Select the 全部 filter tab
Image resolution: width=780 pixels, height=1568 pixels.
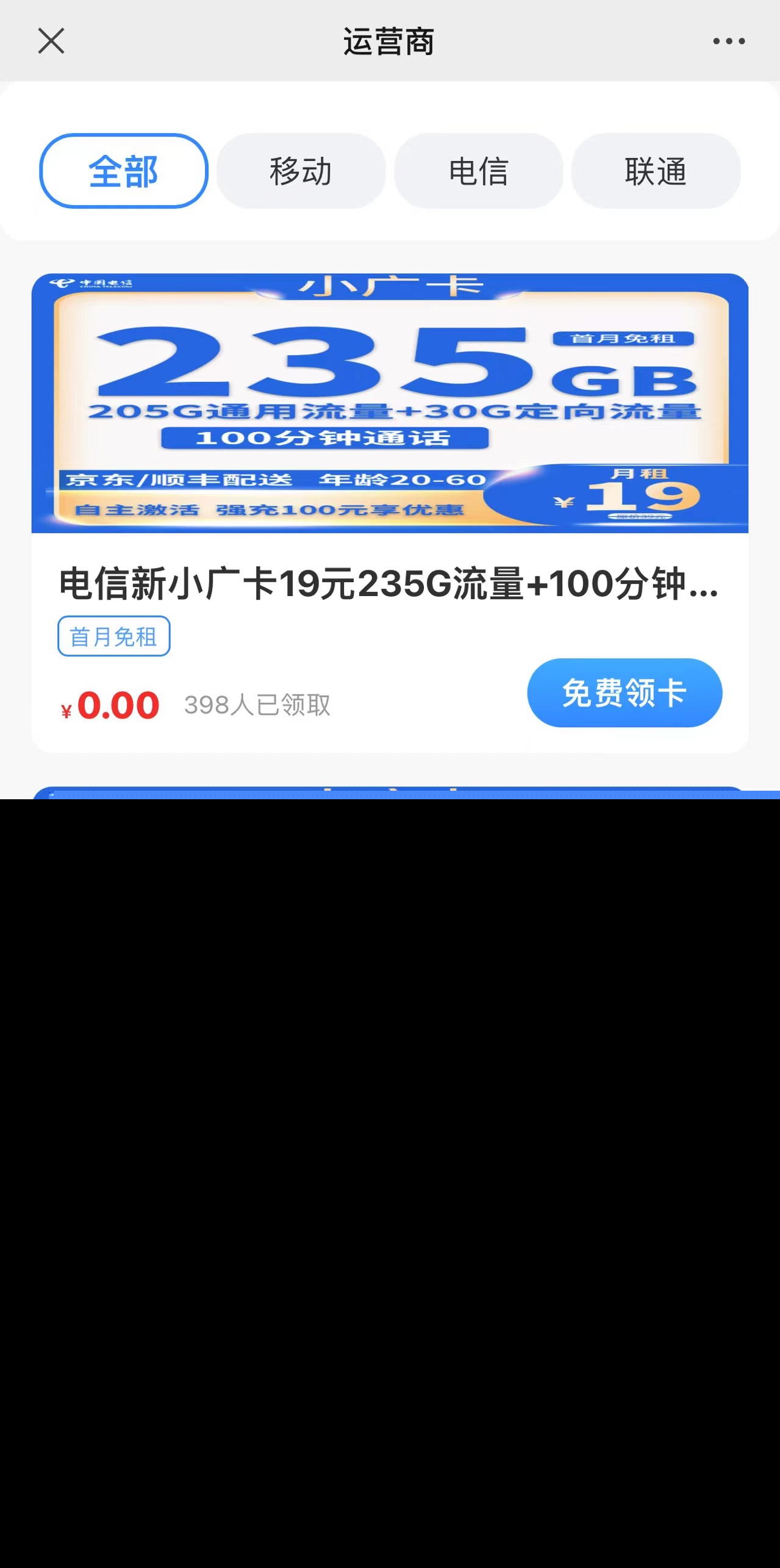(124, 171)
